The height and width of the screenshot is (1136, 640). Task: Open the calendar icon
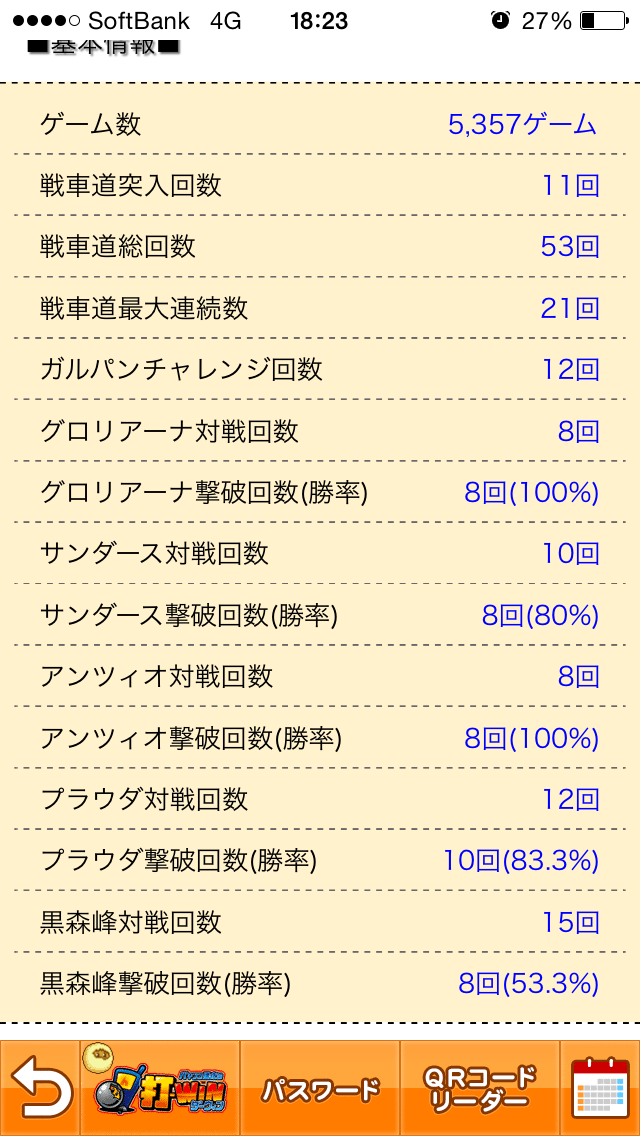coord(600,1088)
